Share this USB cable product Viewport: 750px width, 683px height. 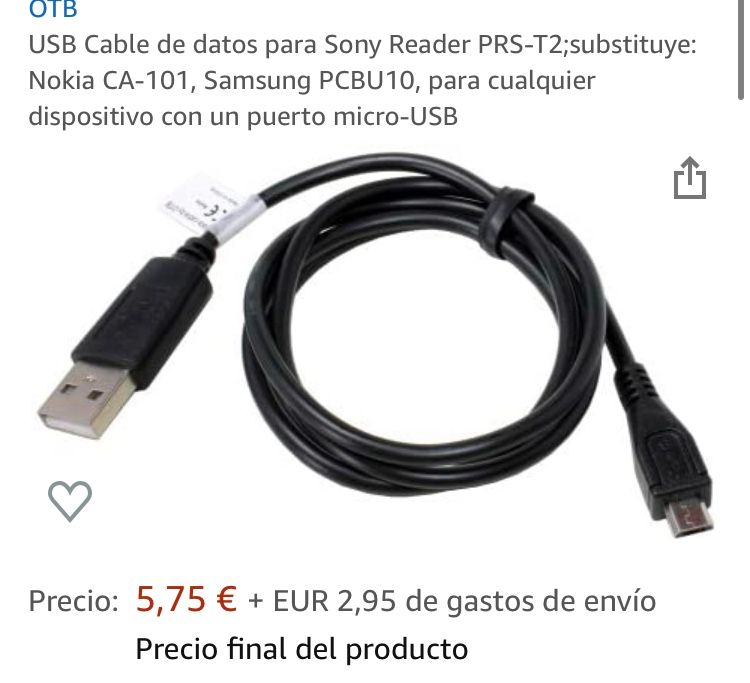(689, 180)
